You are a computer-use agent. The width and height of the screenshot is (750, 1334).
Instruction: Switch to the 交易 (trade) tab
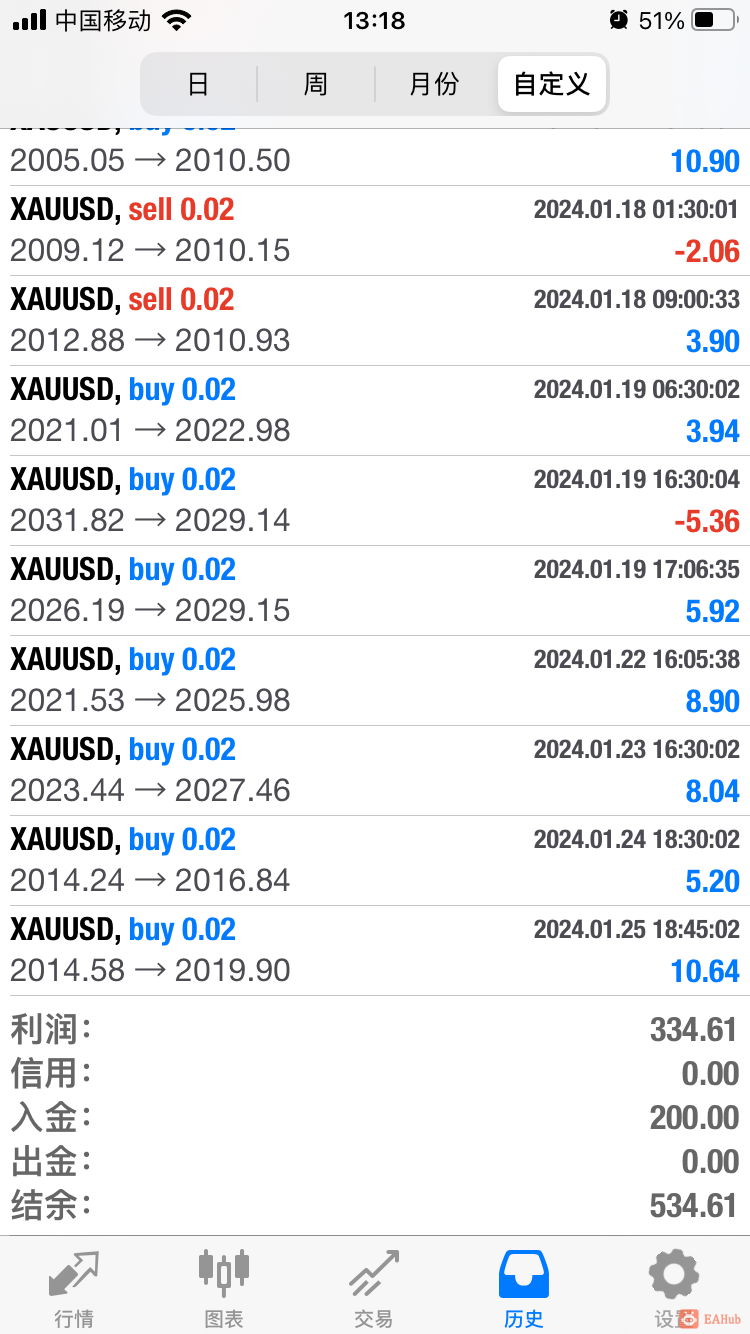click(374, 1289)
